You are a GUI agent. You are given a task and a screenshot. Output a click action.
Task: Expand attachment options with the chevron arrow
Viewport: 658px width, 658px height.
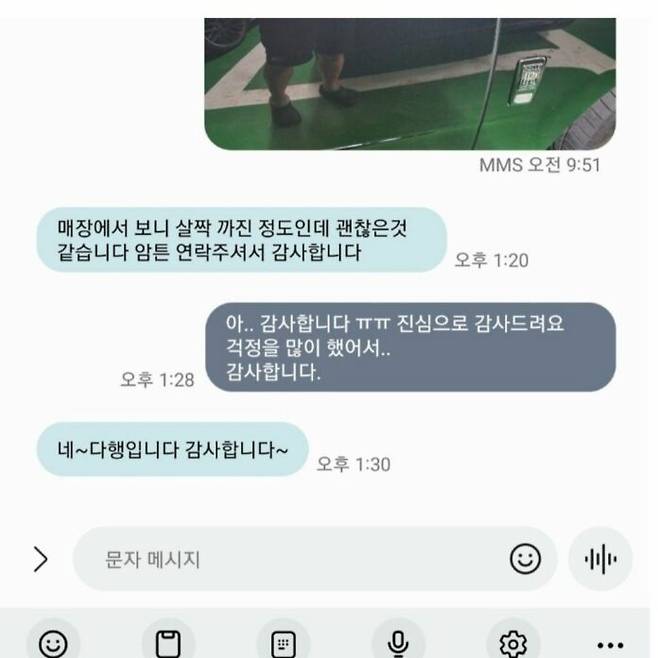tap(40, 559)
